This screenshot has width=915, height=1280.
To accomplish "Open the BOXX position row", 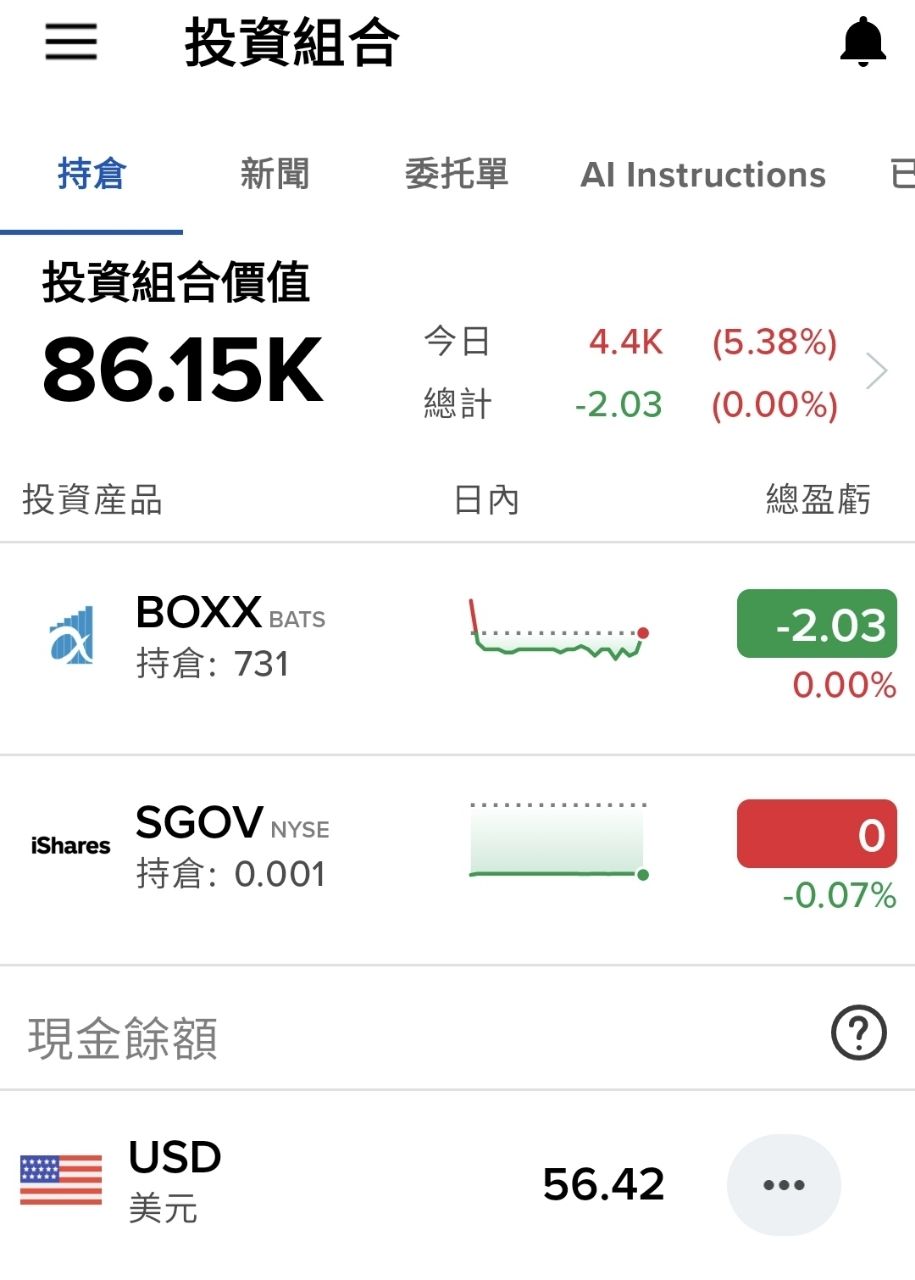I will coord(457,649).
